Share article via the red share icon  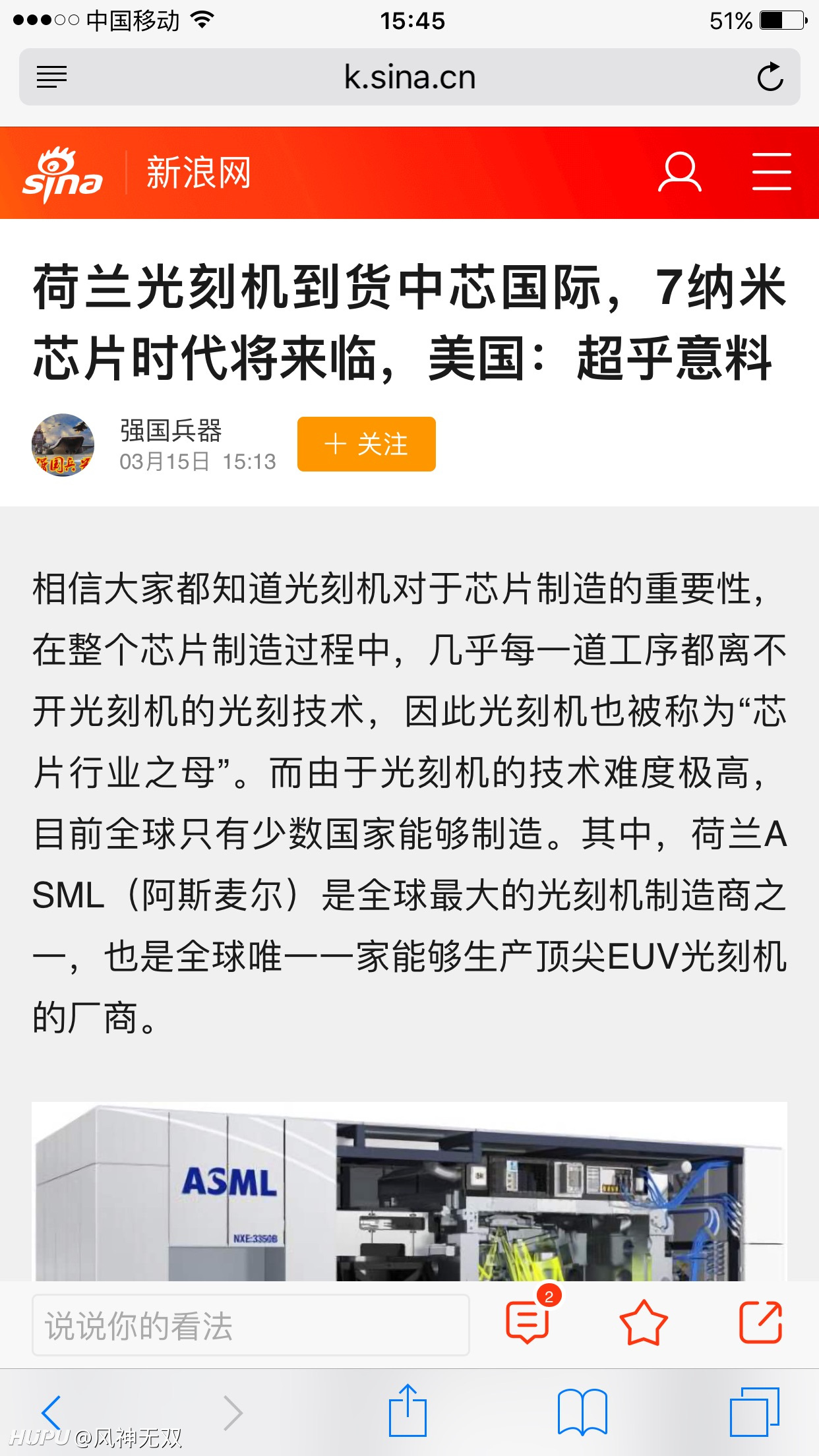pyautogui.click(x=760, y=1322)
